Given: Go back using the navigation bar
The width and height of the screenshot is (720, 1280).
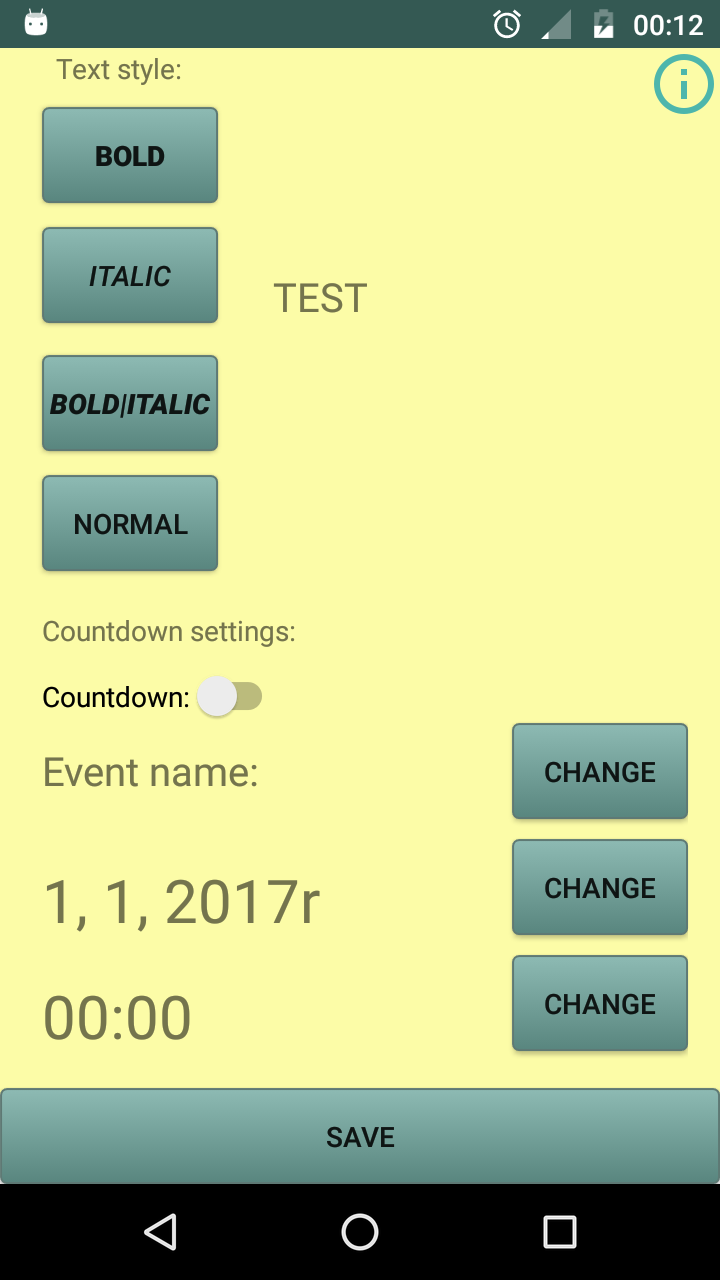Looking at the screenshot, I should tap(160, 1232).
